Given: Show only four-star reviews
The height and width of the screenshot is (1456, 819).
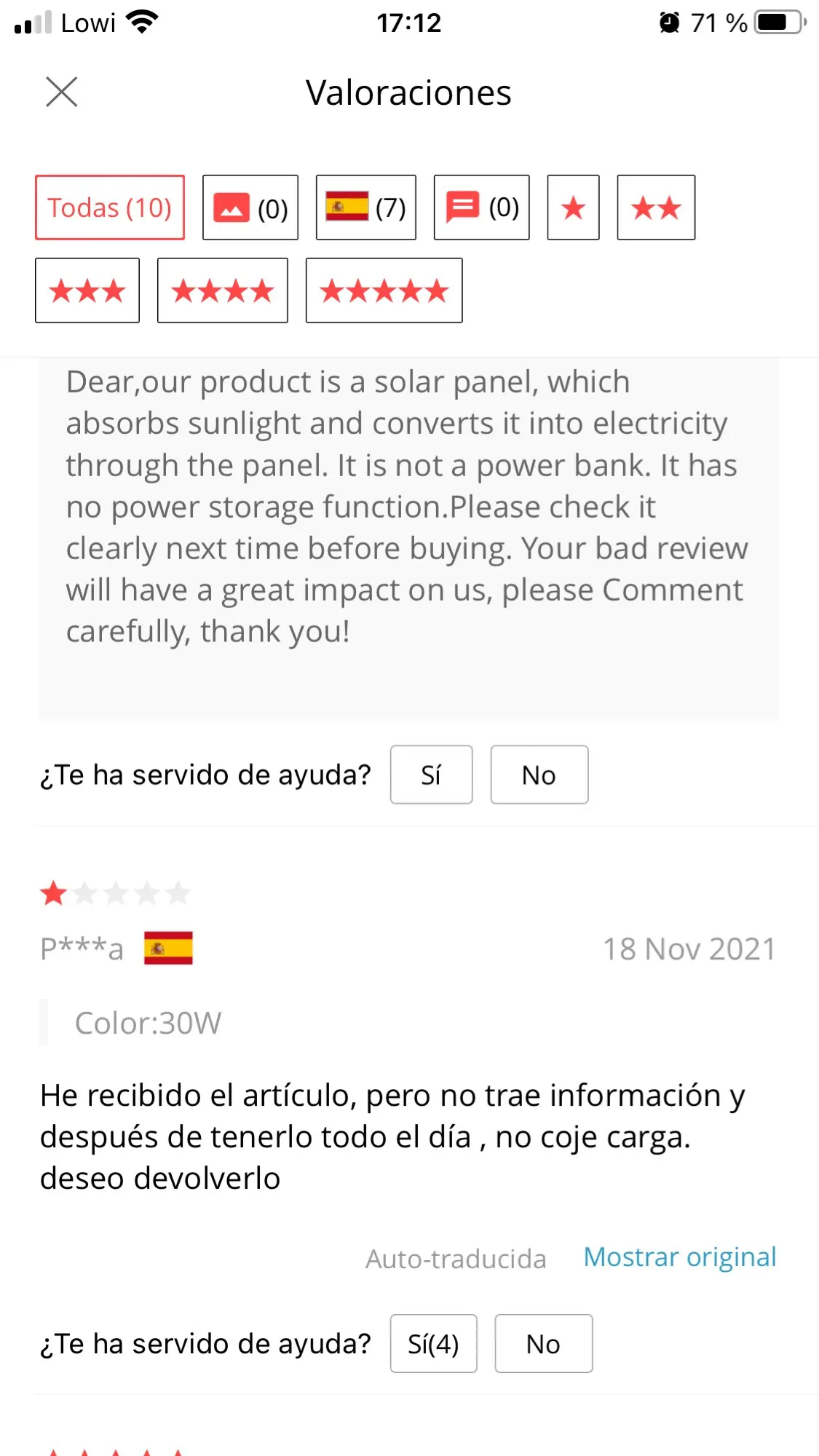Looking at the screenshot, I should tap(223, 290).
